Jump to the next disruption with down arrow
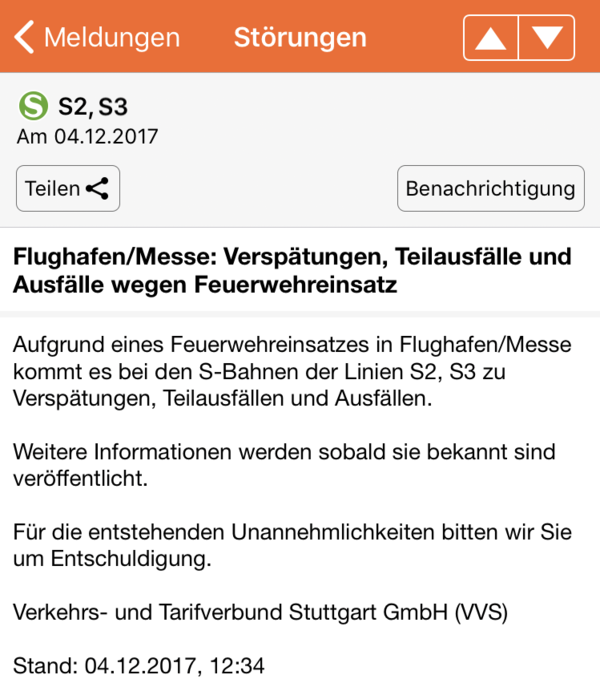 546,38
